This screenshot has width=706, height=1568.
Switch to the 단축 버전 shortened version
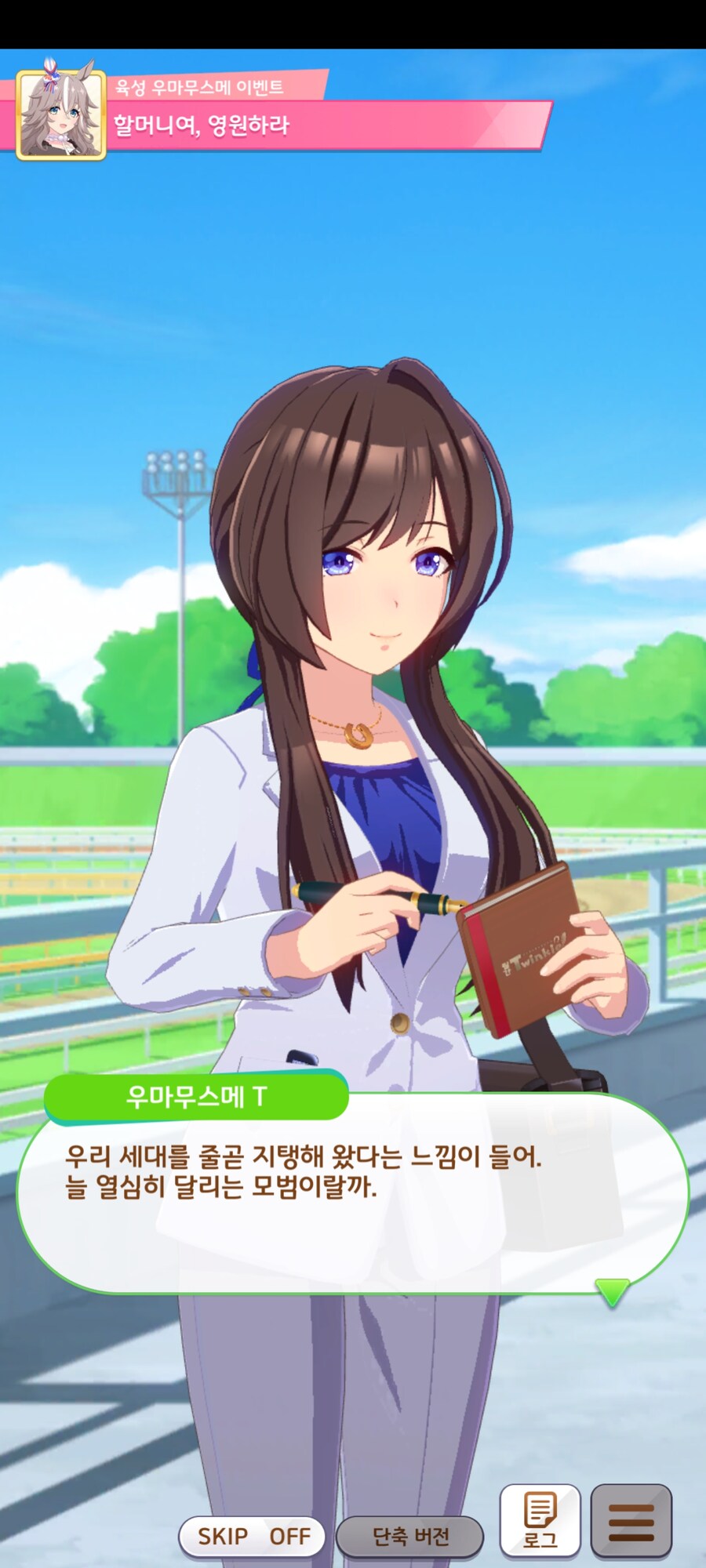tap(409, 1537)
